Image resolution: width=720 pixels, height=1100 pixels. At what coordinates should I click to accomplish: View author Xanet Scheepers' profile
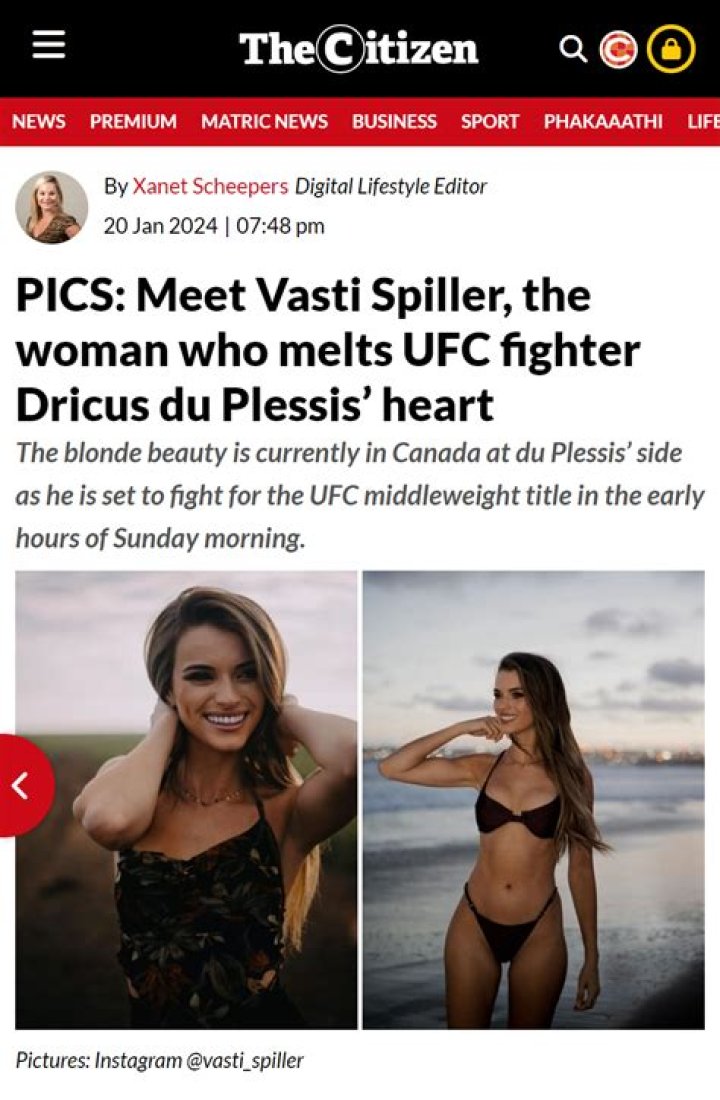(x=210, y=186)
